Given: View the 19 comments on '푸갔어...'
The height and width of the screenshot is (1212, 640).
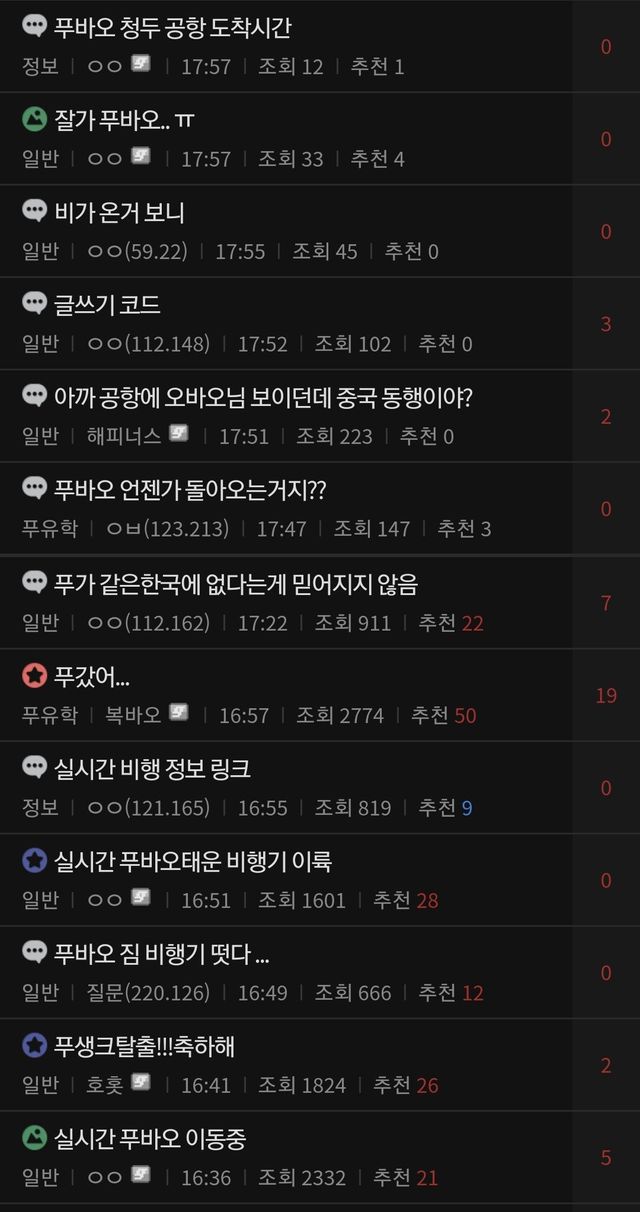Looking at the screenshot, I should pos(606,695).
